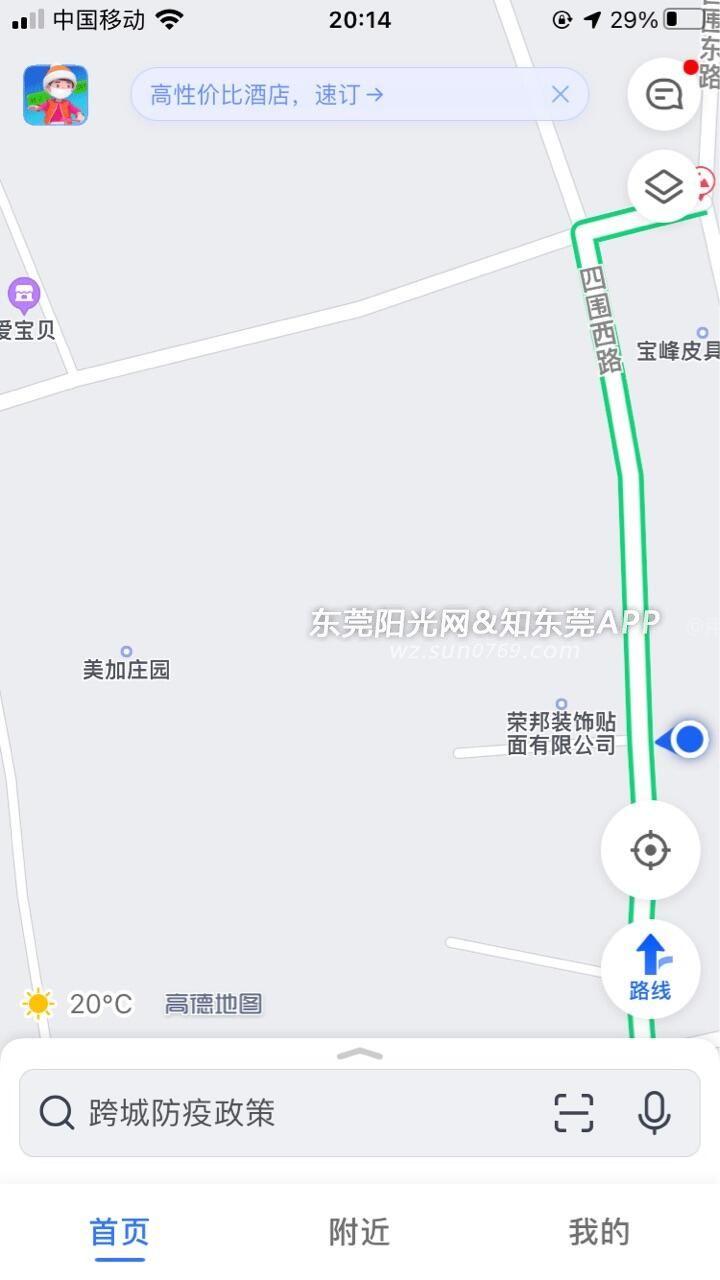This screenshot has width=720, height=1280.
Task: Start voice search with the microphone
Action: 654,1112
